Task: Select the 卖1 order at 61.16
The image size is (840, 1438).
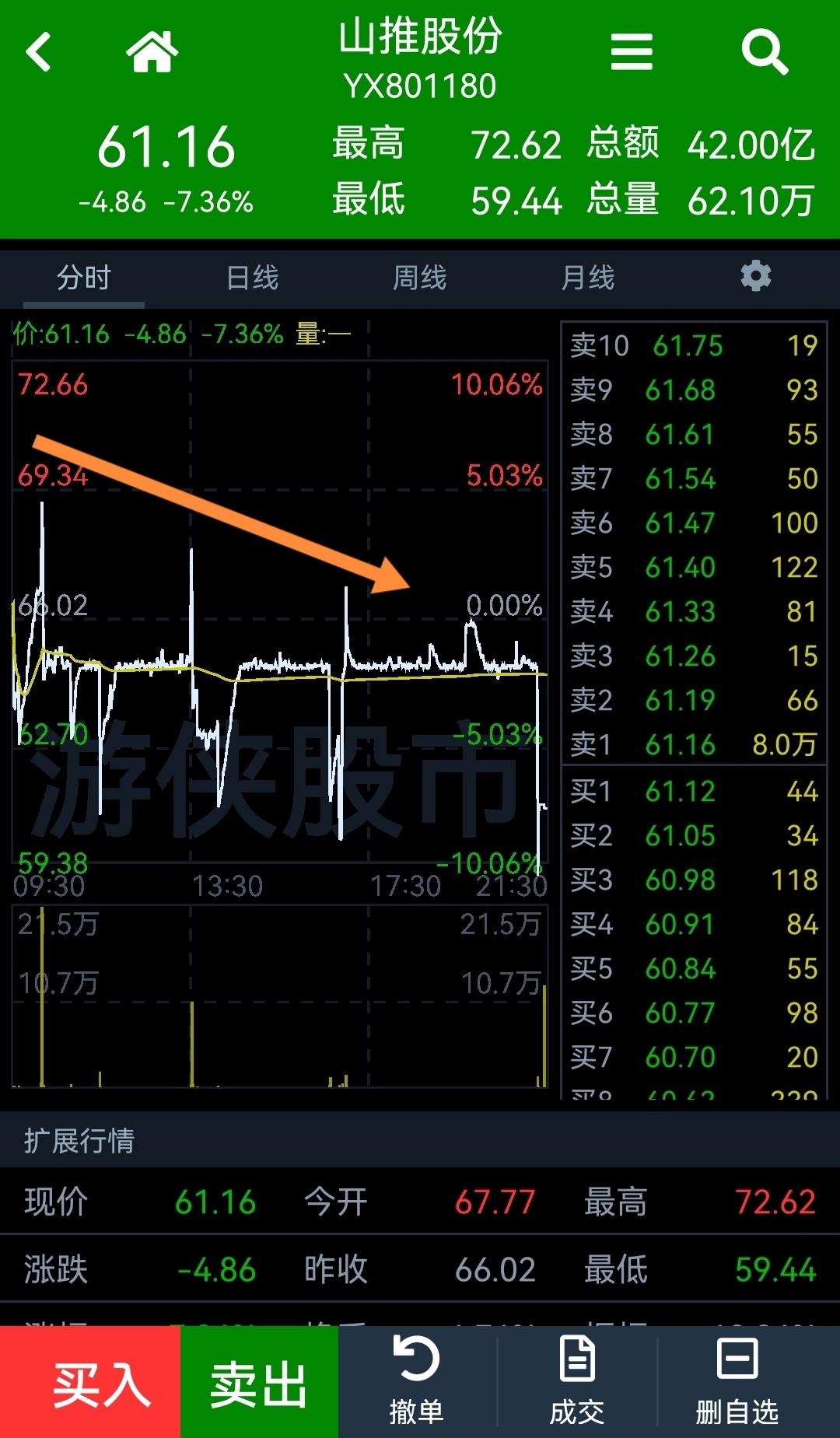Action: [x=694, y=745]
